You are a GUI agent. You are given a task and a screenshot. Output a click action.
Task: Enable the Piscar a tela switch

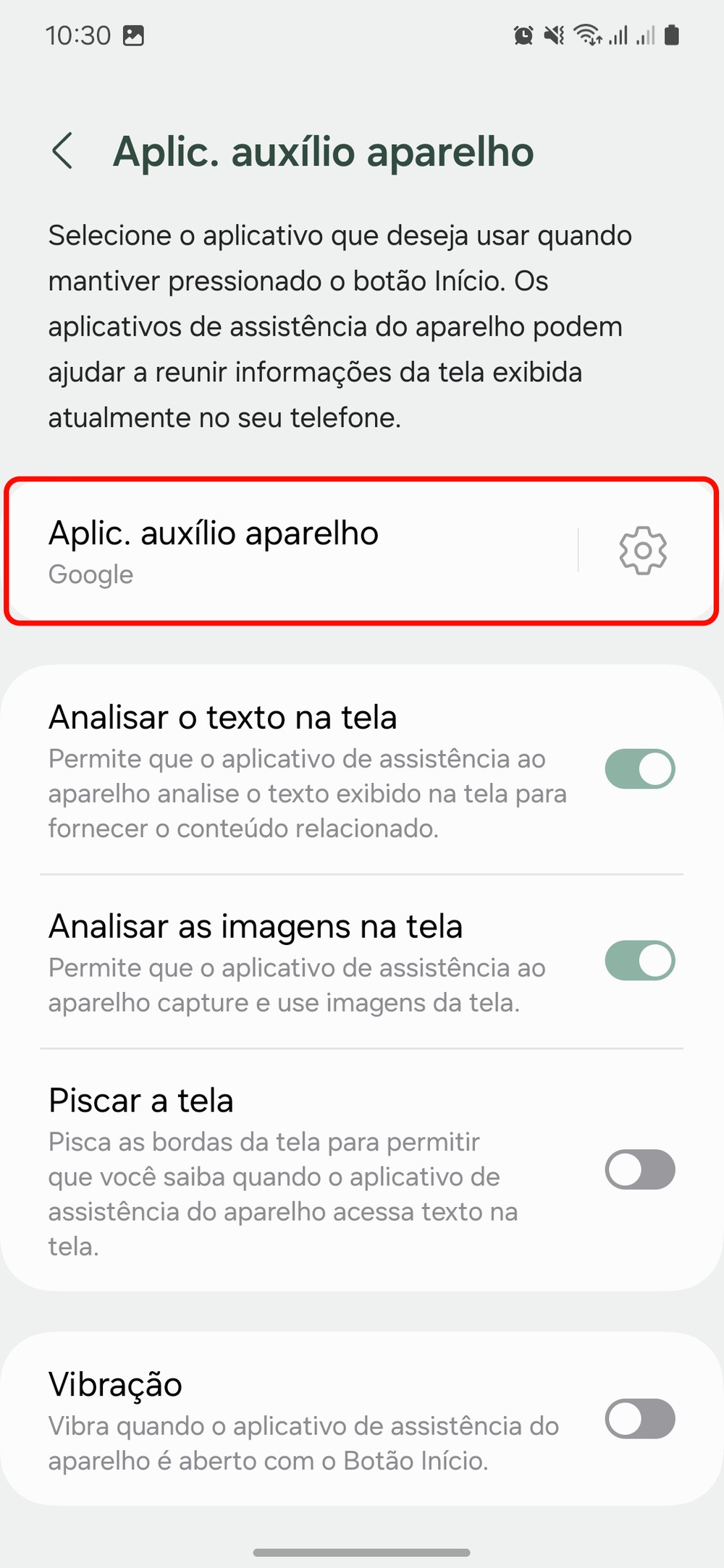click(x=639, y=1169)
